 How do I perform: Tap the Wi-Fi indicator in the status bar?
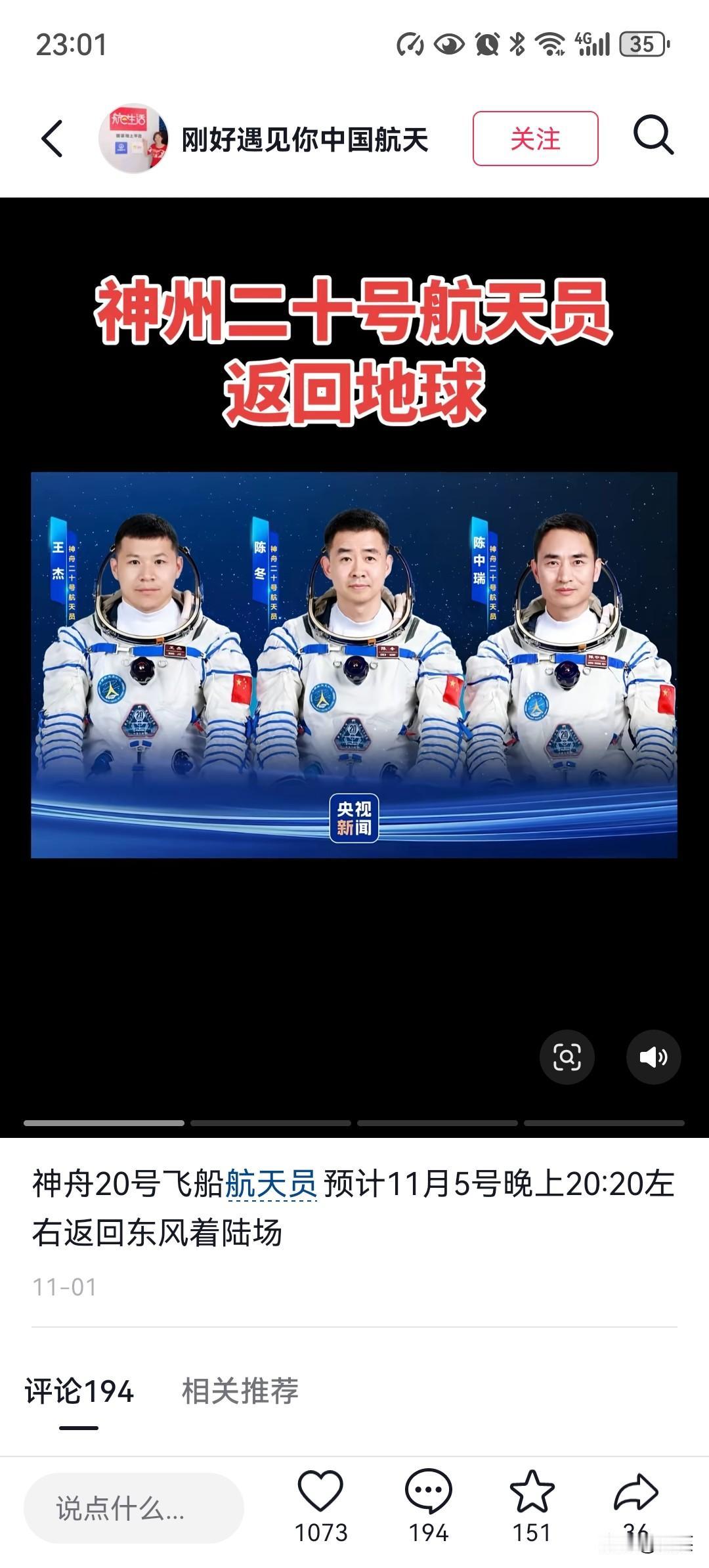tap(551, 41)
